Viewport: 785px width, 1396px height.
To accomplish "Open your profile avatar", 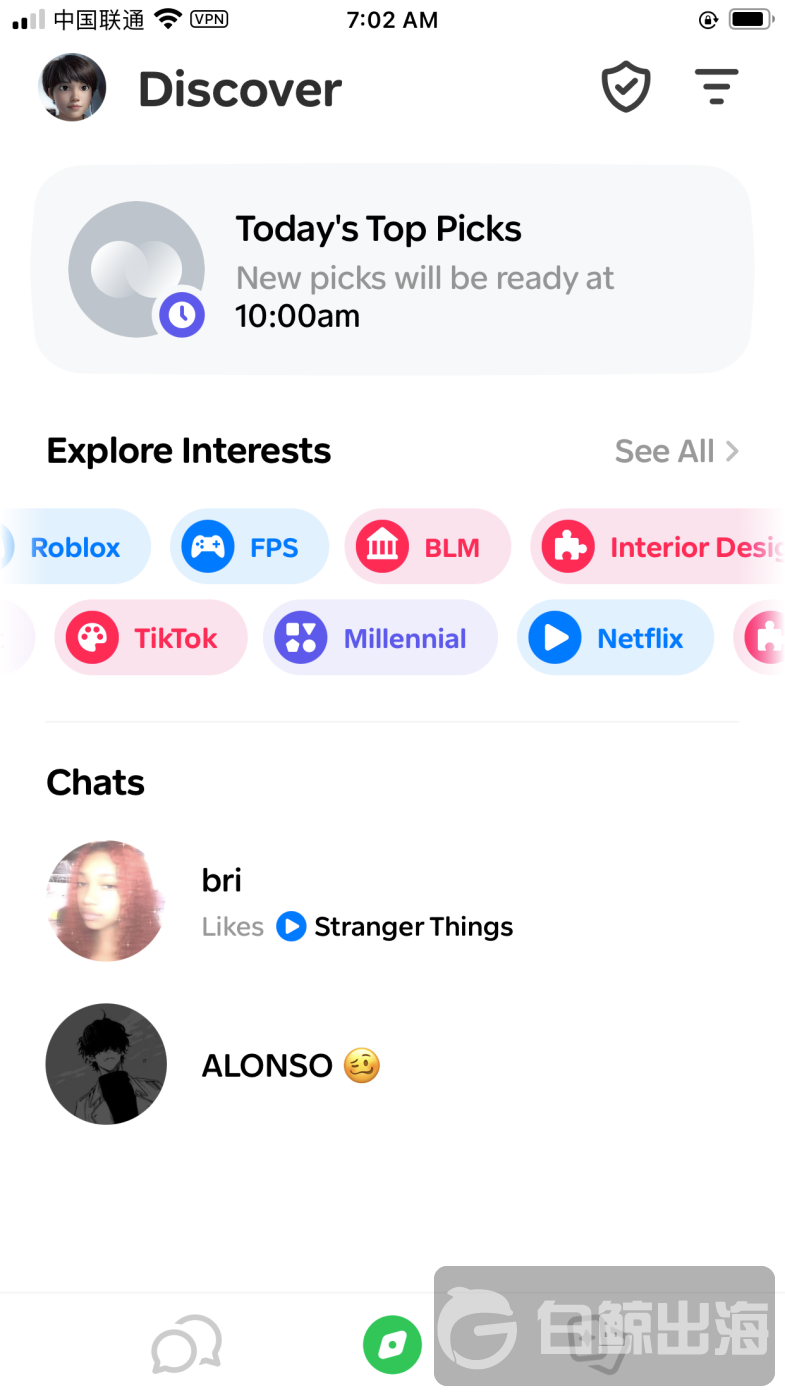I will click(x=72, y=88).
